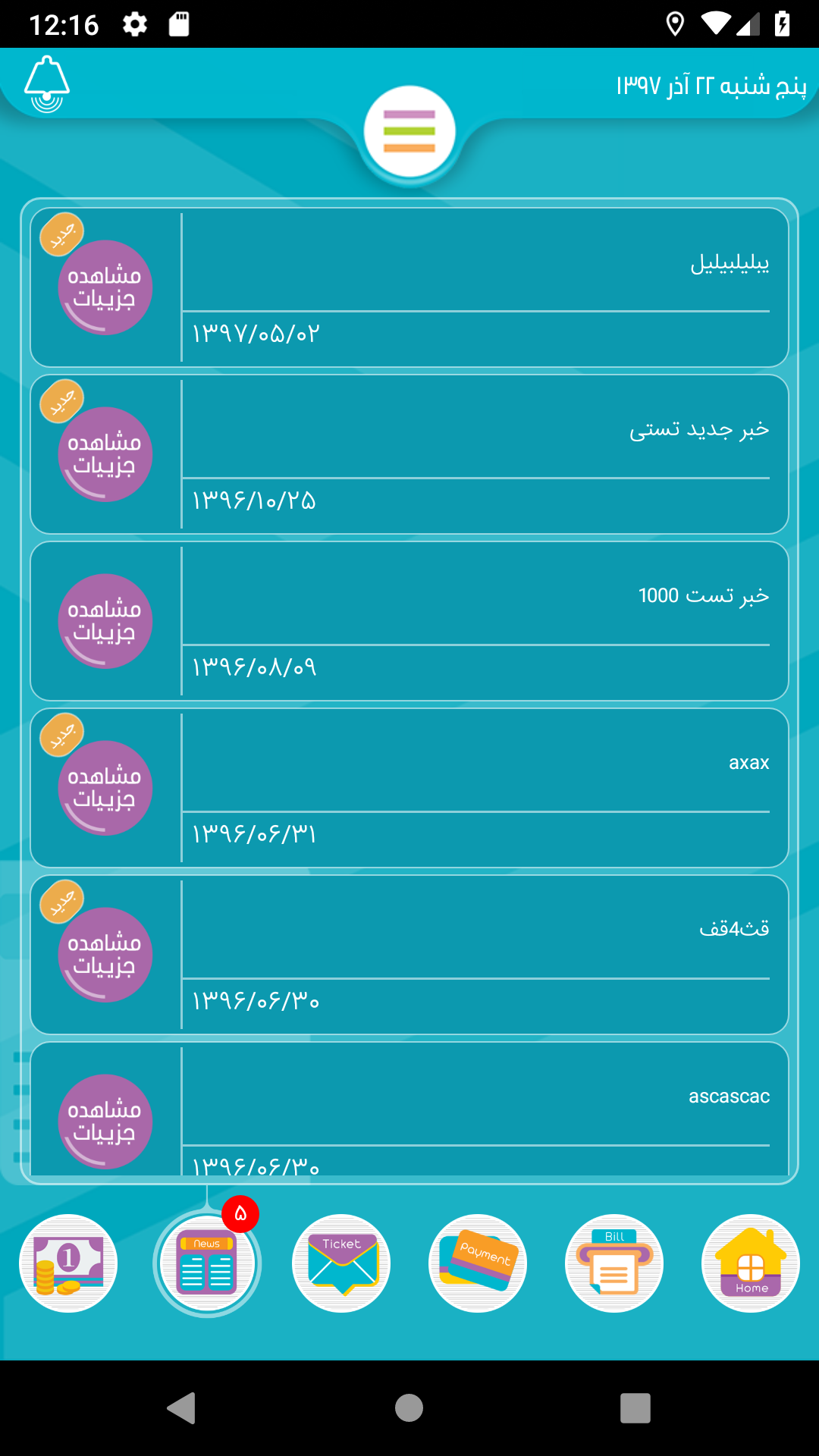
Task: Switch to the Payment tab
Action: (478, 1263)
